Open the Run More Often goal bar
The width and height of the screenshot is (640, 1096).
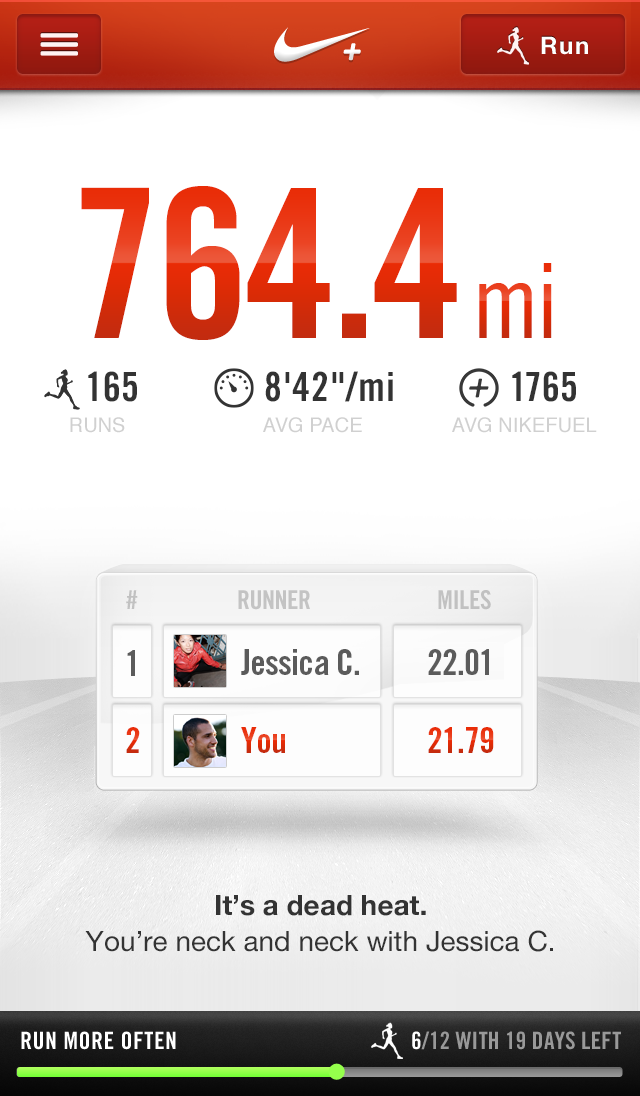[320, 1053]
